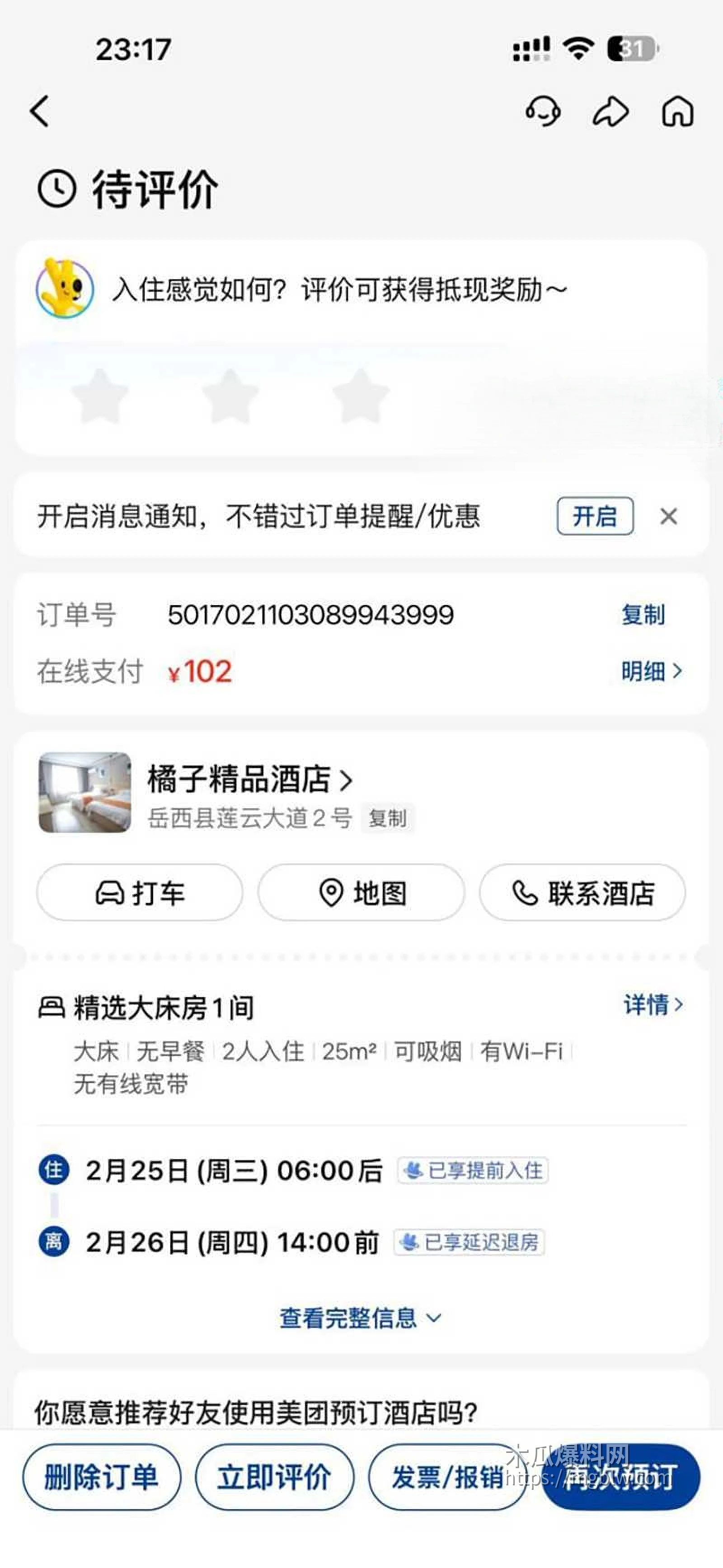Tap 打车 to hail a ride

point(140,893)
